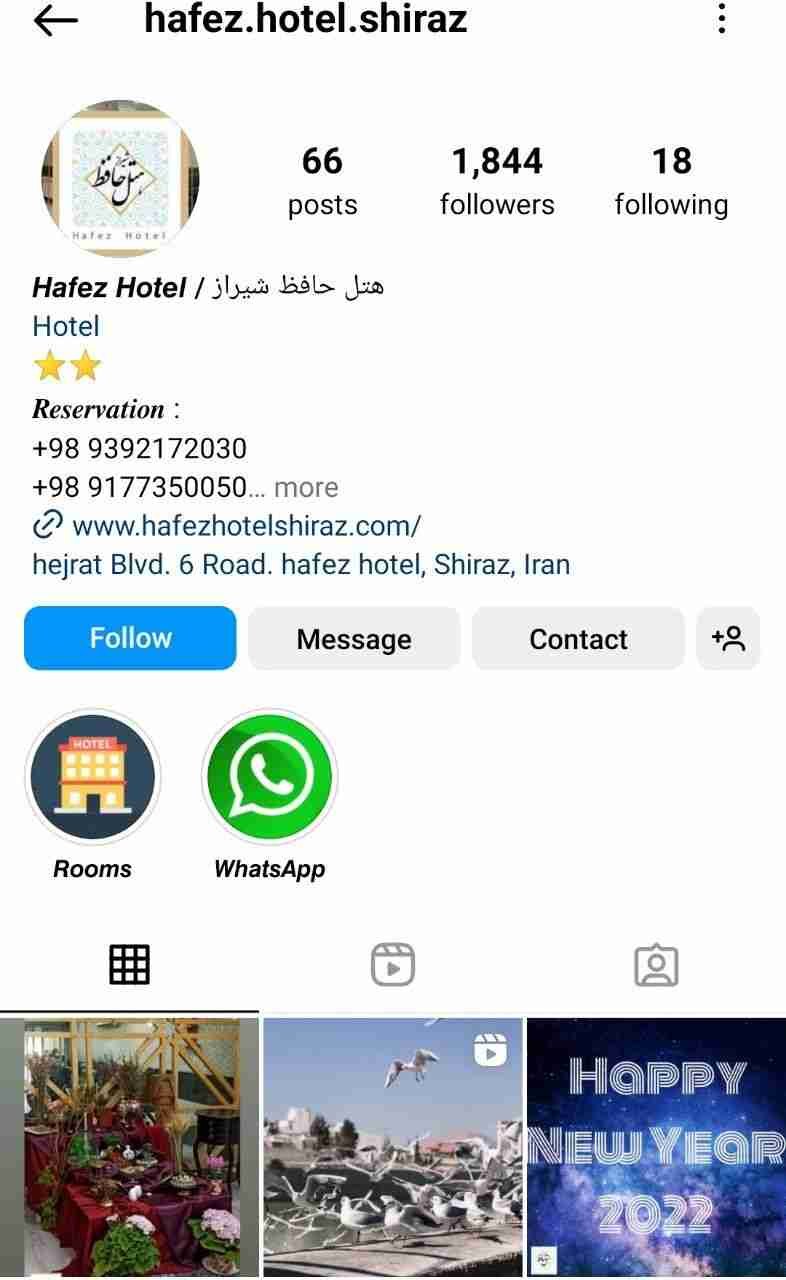Open the seagulls reel post

point(393,1147)
